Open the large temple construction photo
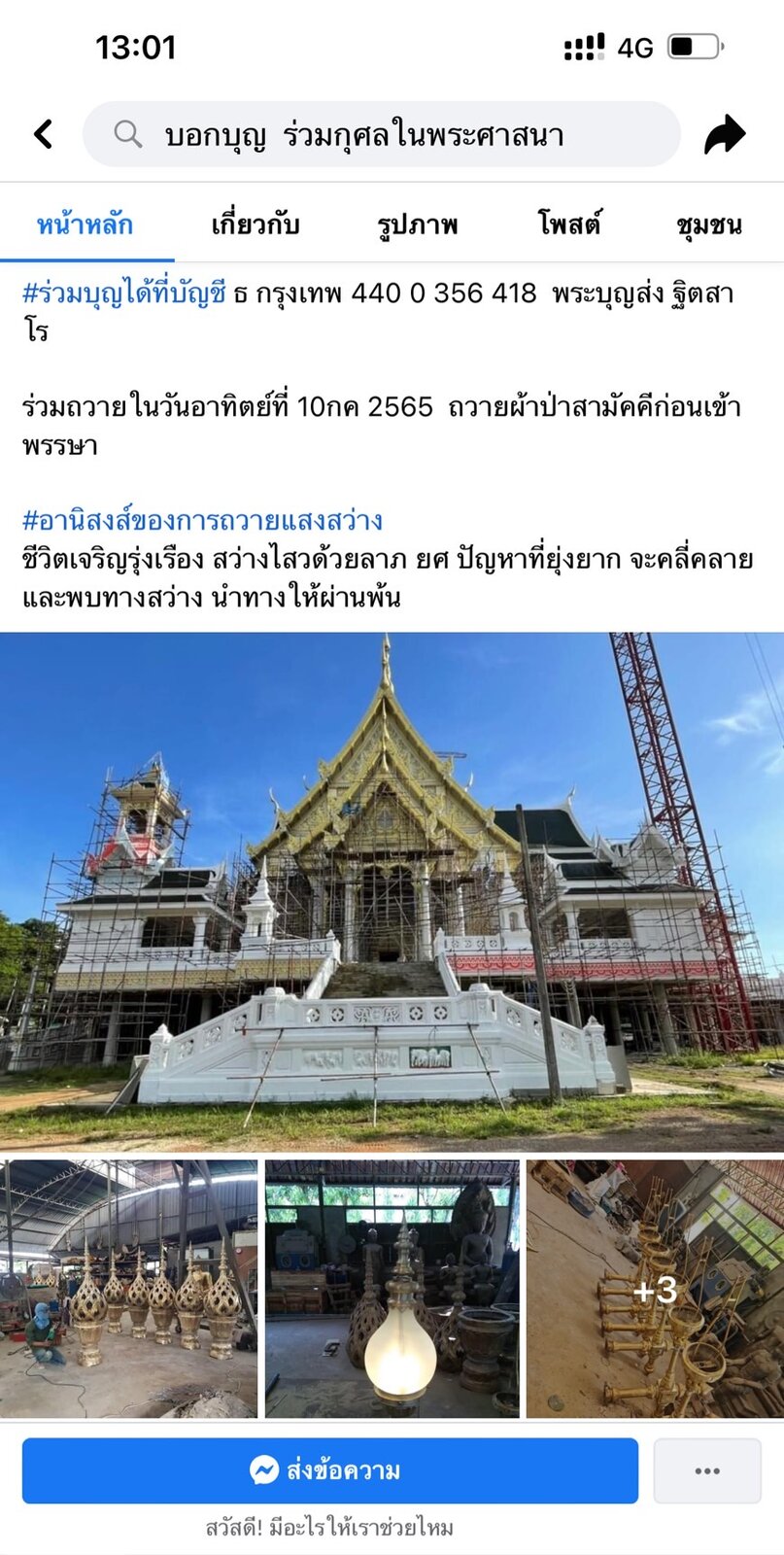Viewport: 784px width, 1555px height. pyautogui.click(x=392, y=891)
